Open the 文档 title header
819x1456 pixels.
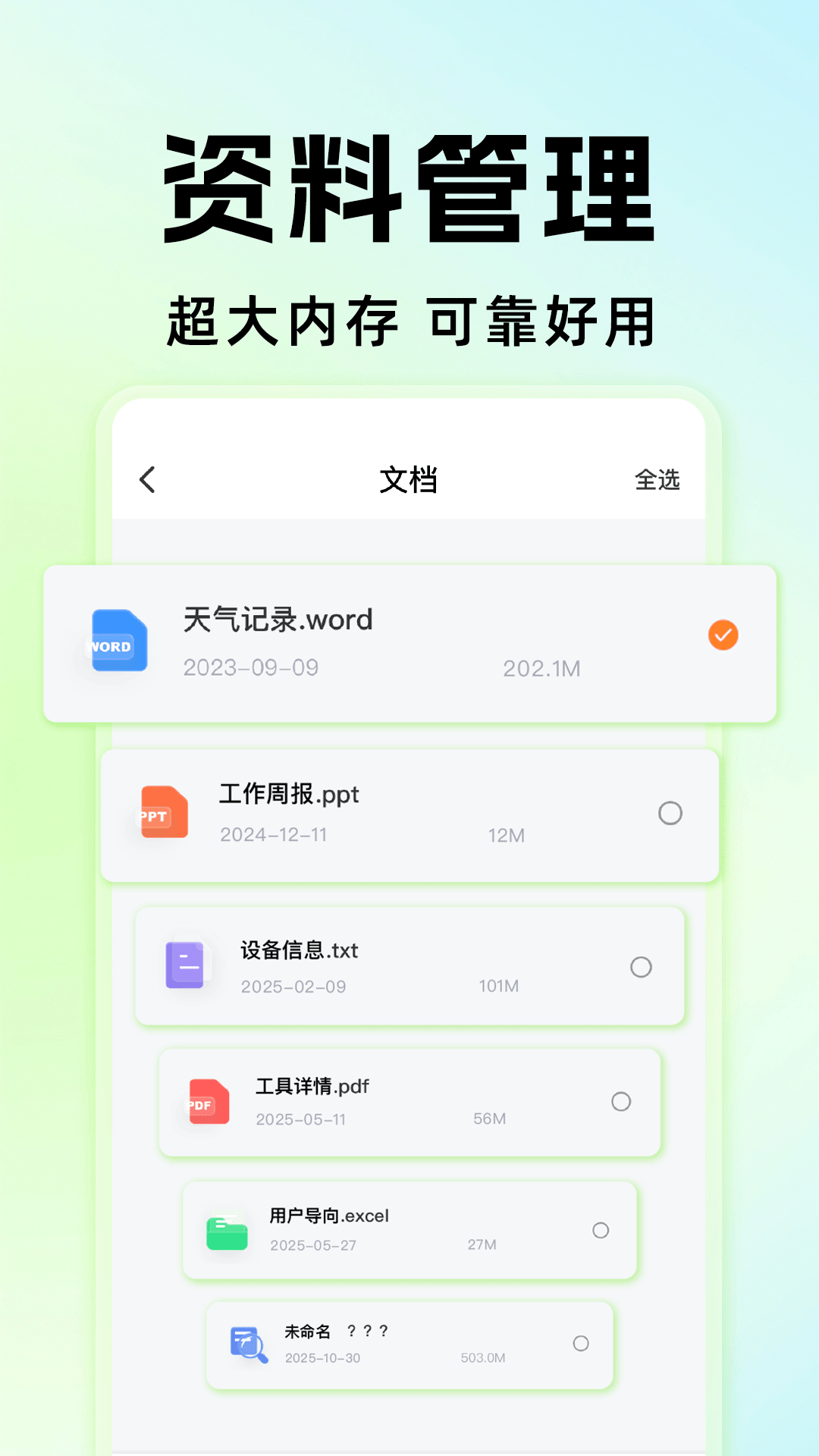409,480
